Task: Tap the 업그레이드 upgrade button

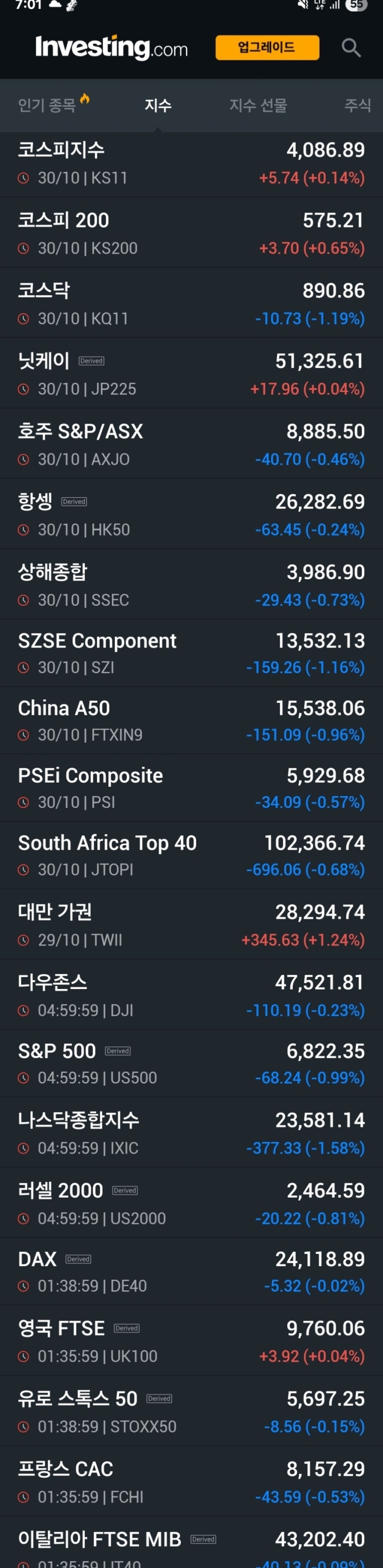Action: click(267, 48)
